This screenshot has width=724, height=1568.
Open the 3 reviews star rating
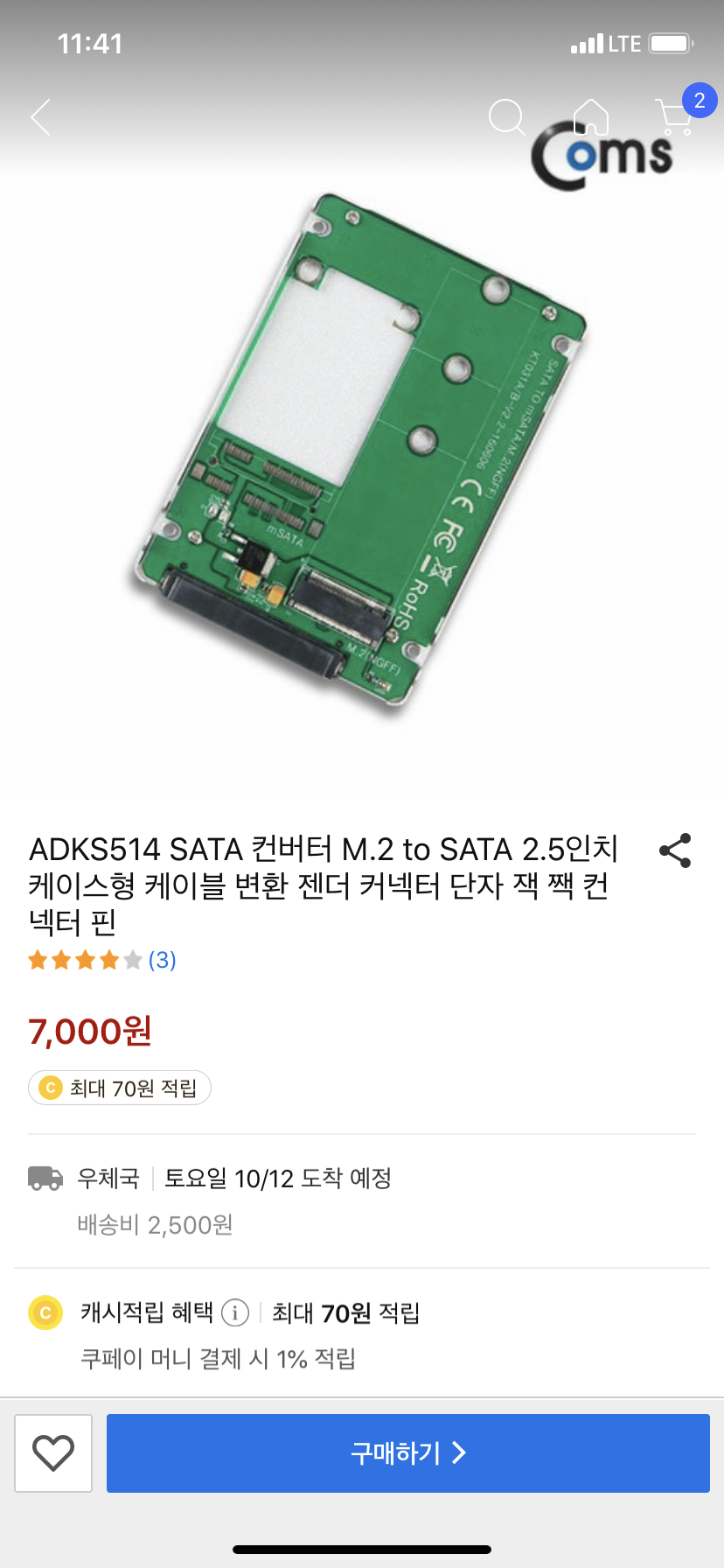[102, 960]
